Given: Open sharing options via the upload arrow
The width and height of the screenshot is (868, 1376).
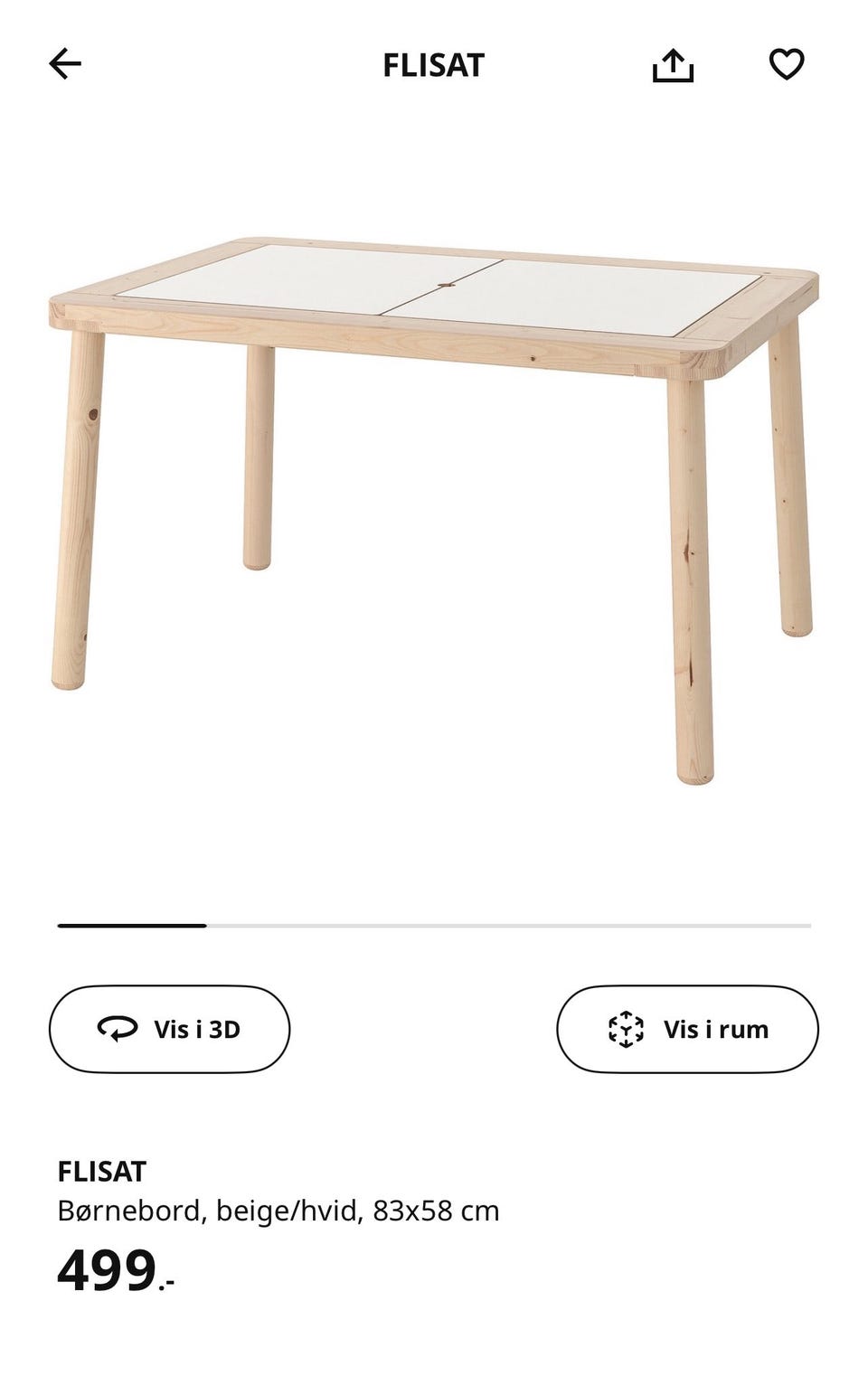Looking at the screenshot, I should point(674,63).
